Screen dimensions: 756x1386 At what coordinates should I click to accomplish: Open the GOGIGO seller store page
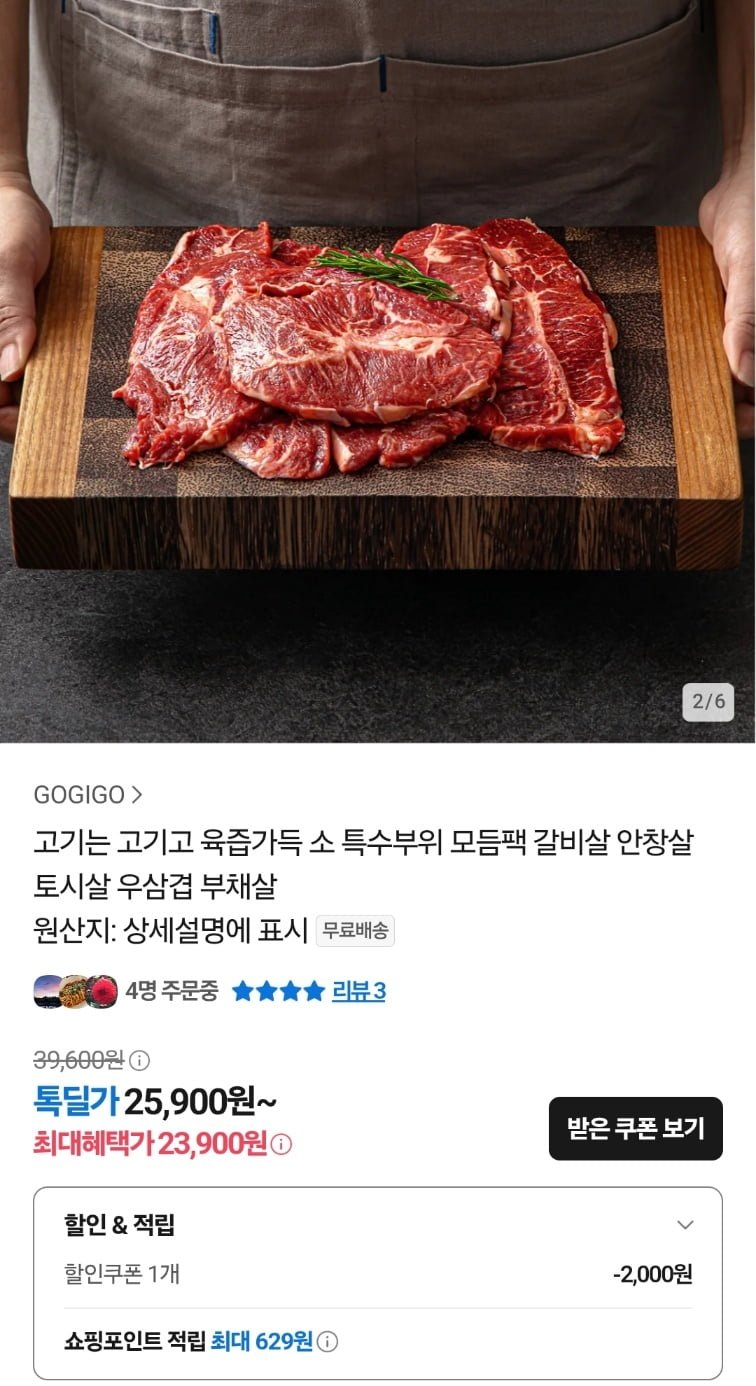(x=78, y=795)
